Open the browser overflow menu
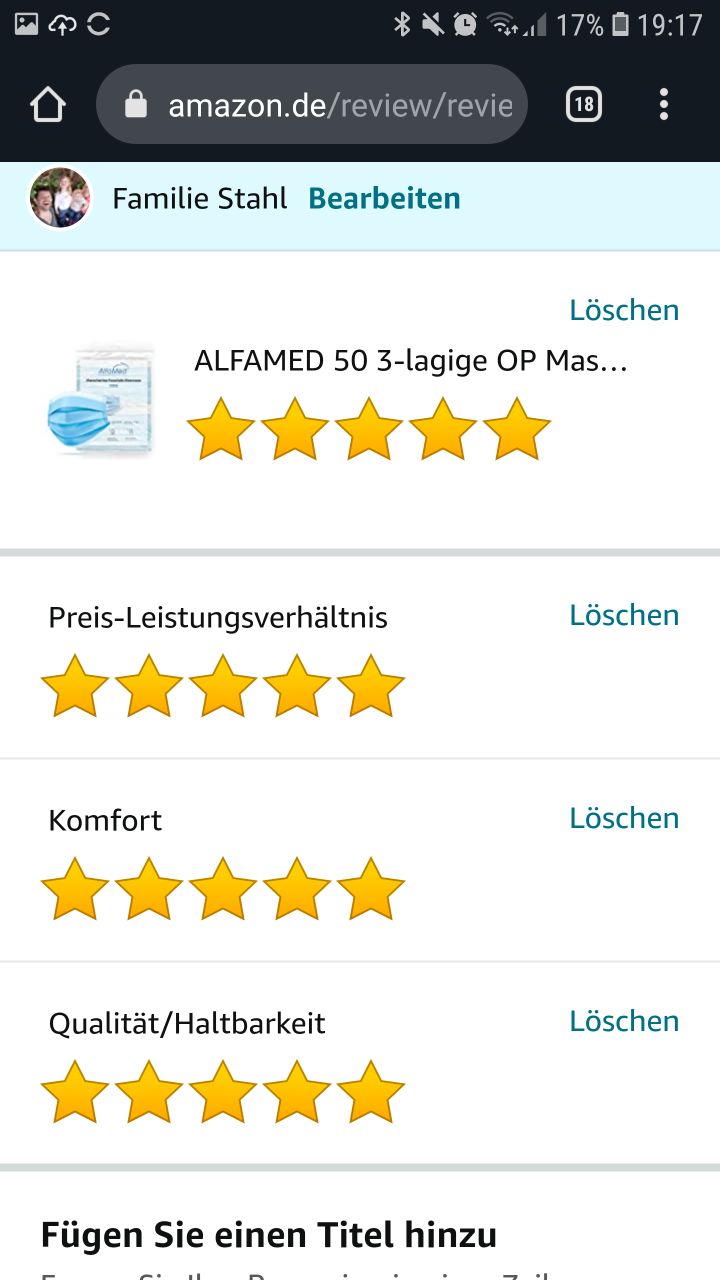720x1280 pixels. tap(664, 104)
